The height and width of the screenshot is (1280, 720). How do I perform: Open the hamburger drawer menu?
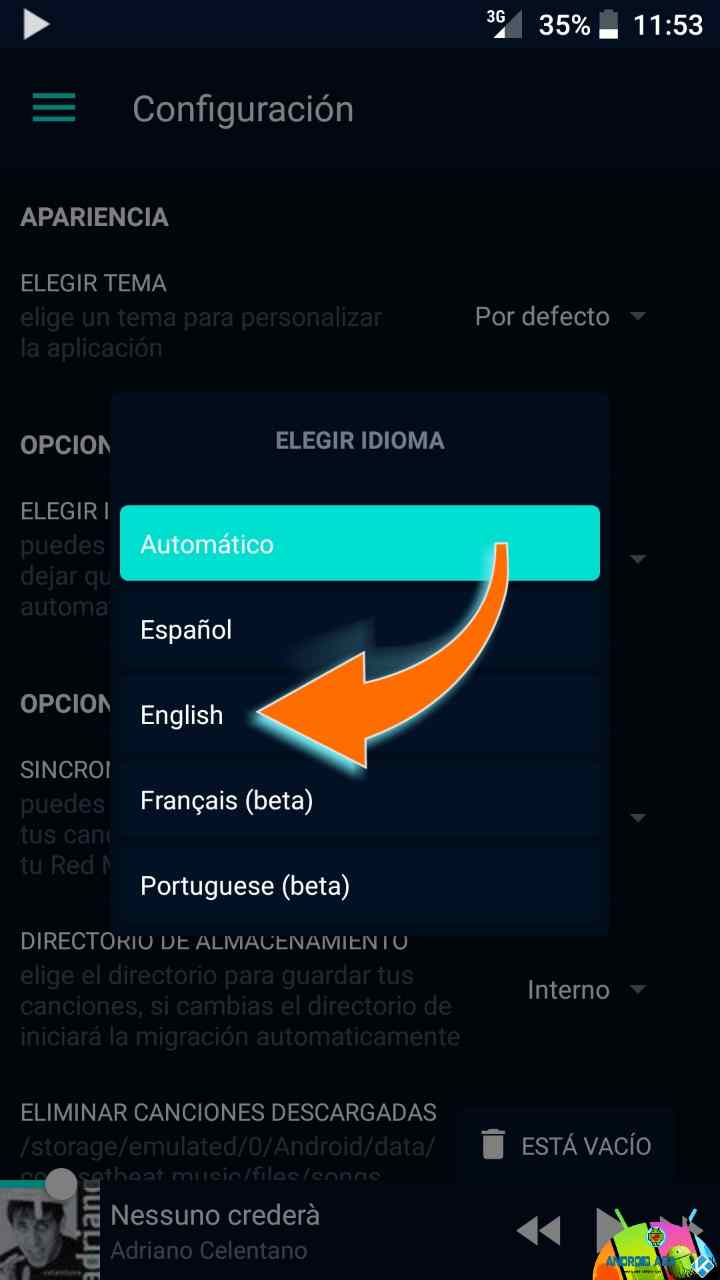pos(54,108)
